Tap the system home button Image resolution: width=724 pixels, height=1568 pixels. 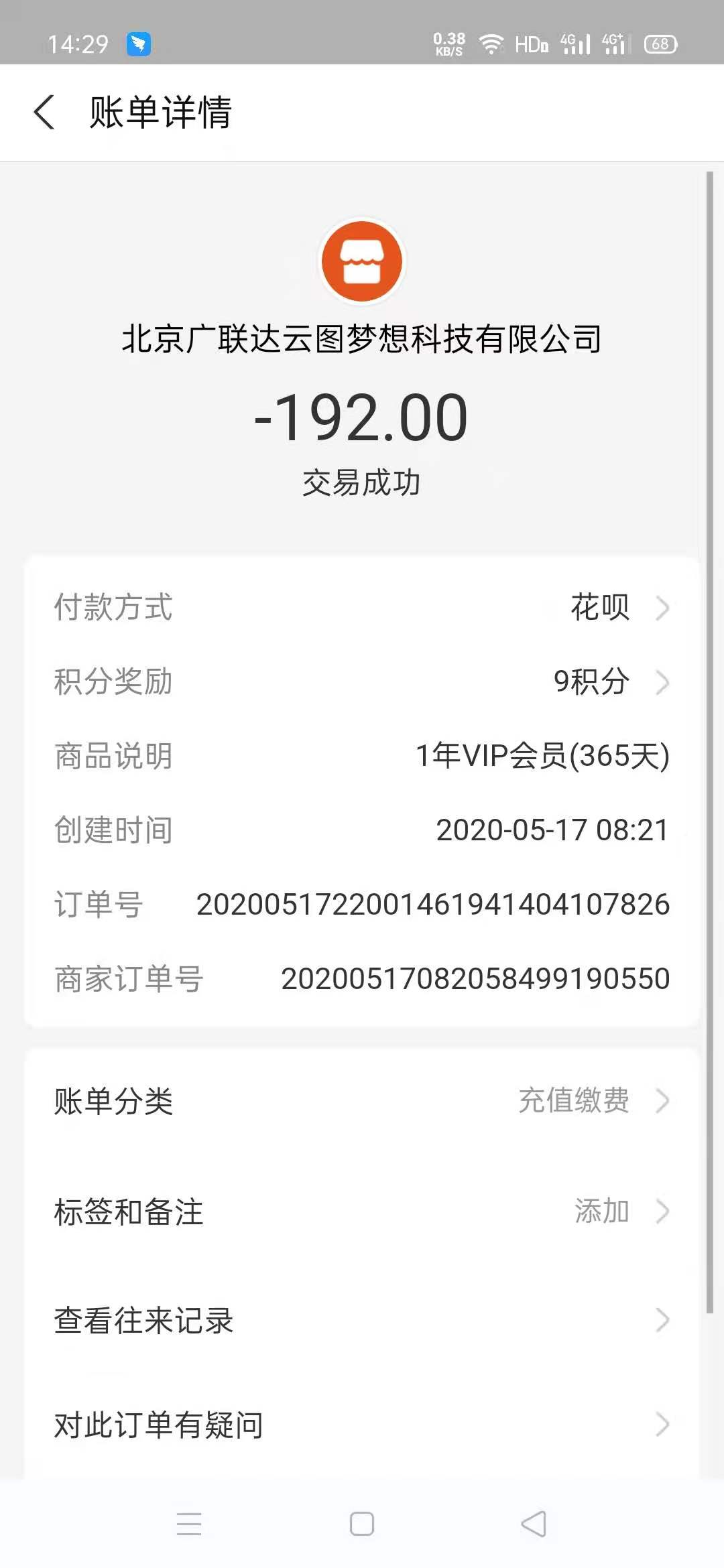pyautogui.click(x=362, y=1523)
